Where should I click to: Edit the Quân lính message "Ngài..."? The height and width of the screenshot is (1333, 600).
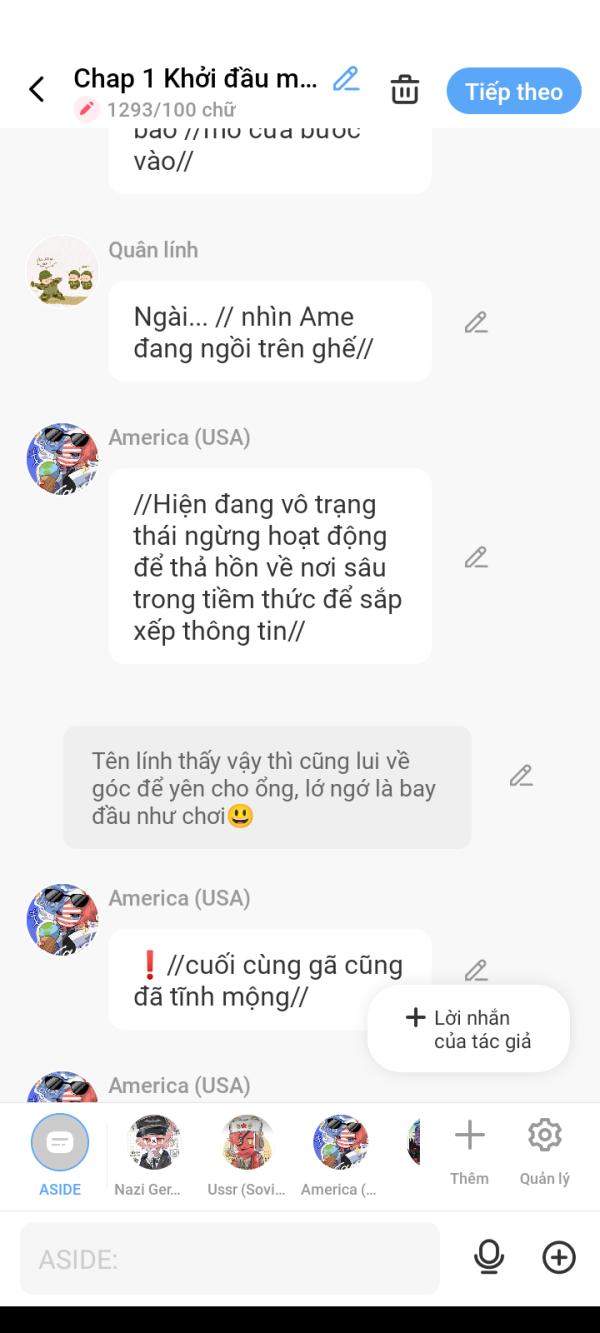tap(476, 323)
